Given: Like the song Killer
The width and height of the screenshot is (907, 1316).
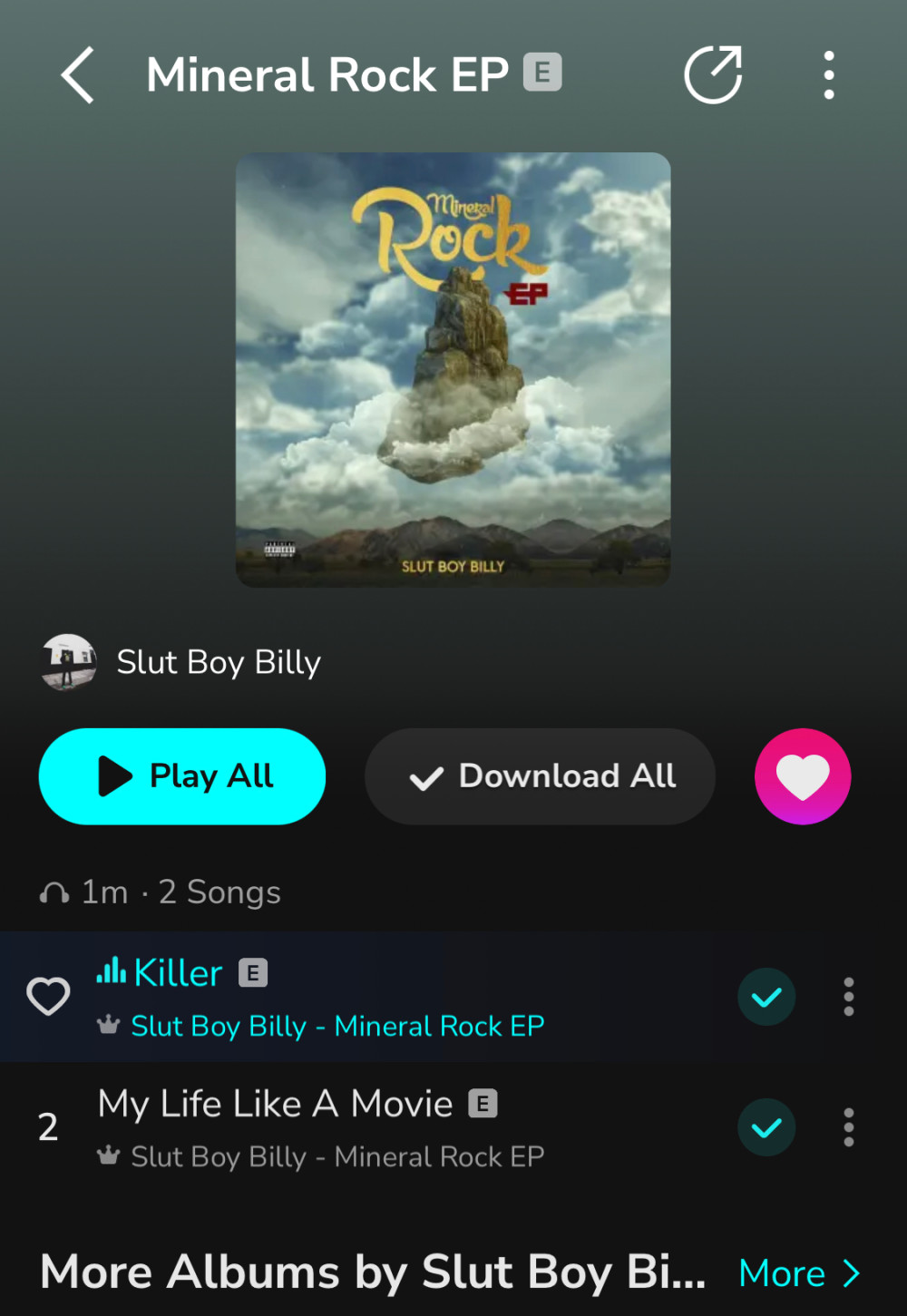Looking at the screenshot, I should tap(48, 997).
